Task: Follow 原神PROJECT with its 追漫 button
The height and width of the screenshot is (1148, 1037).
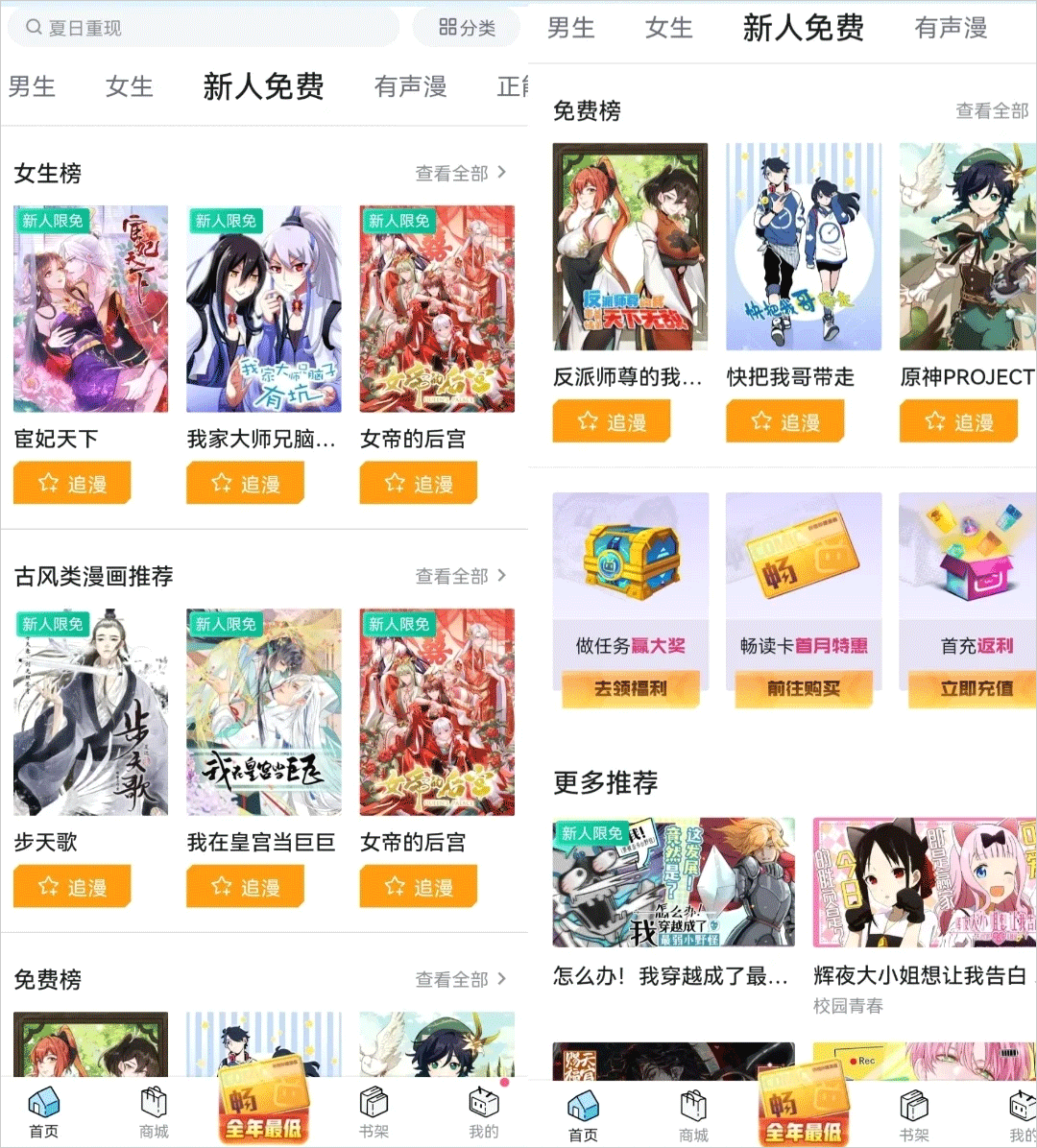Action: click(957, 421)
